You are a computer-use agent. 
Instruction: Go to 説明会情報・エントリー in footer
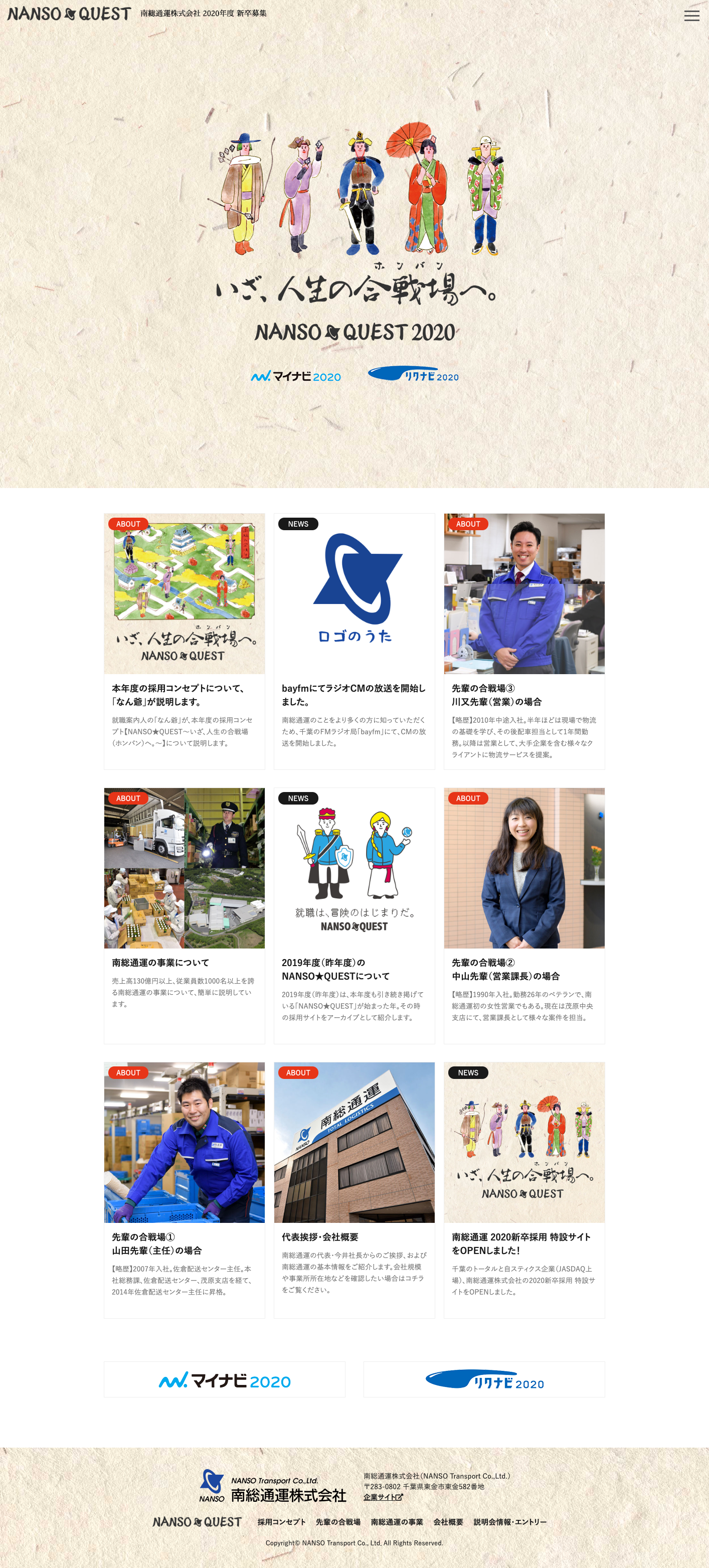(510, 1522)
